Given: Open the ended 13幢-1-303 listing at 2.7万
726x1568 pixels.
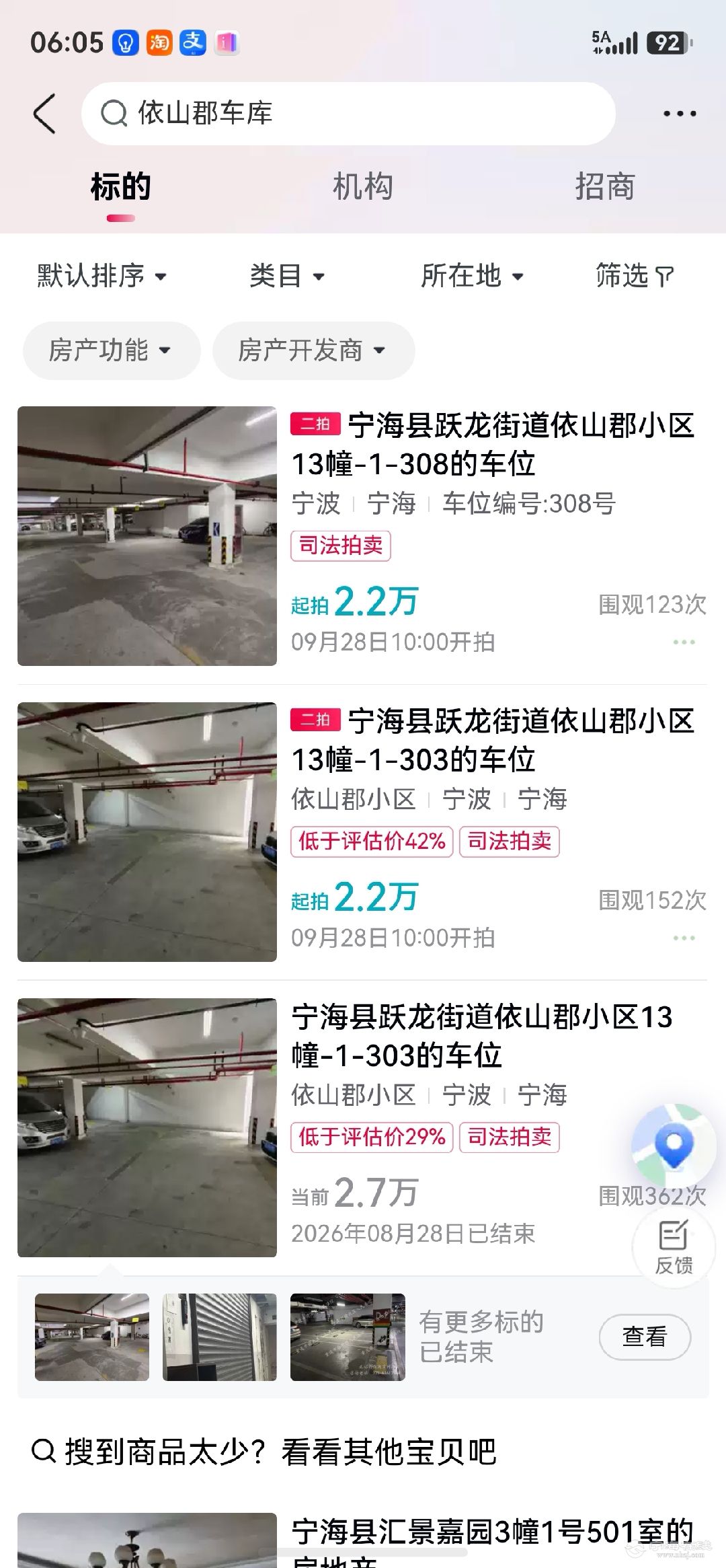Looking at the screenshot, I should (x=362, y=1127).
